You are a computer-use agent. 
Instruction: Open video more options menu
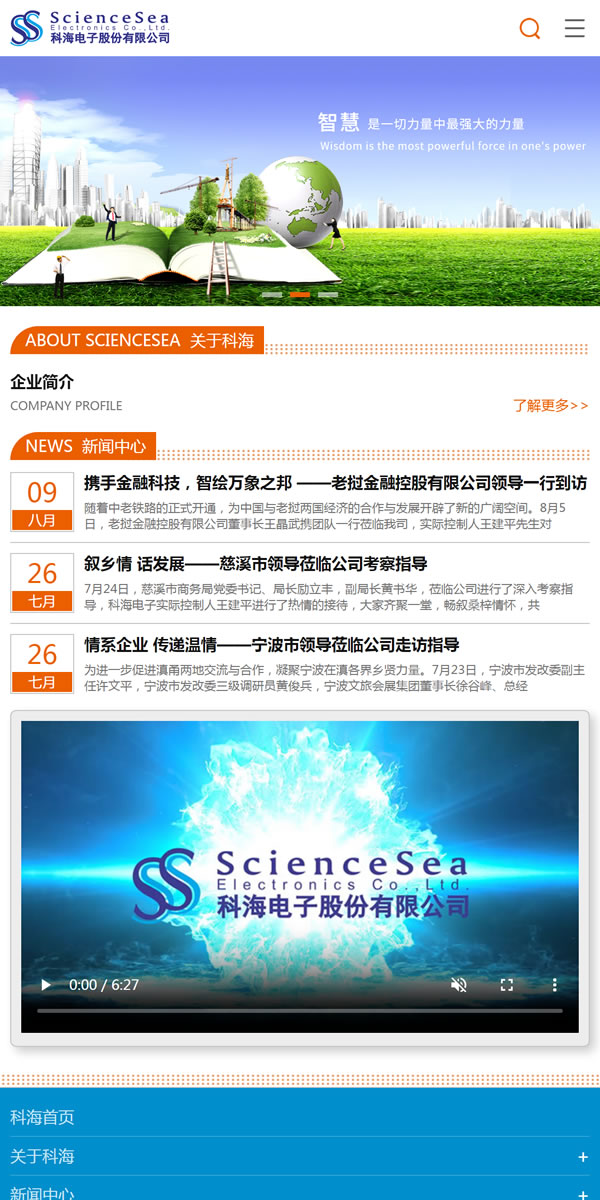(555, 985)
